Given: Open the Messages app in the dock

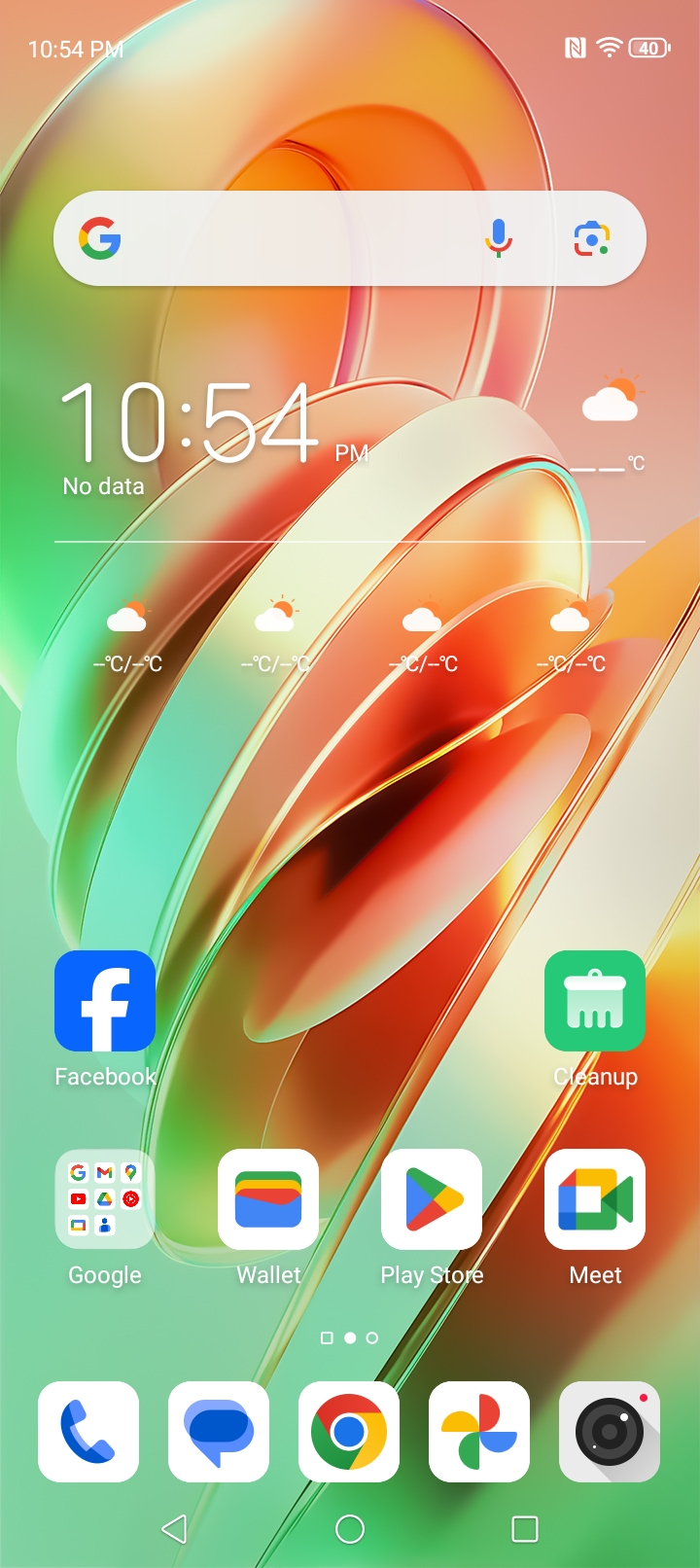Looking at the screenshot, I should click(x=219, y=1432).
